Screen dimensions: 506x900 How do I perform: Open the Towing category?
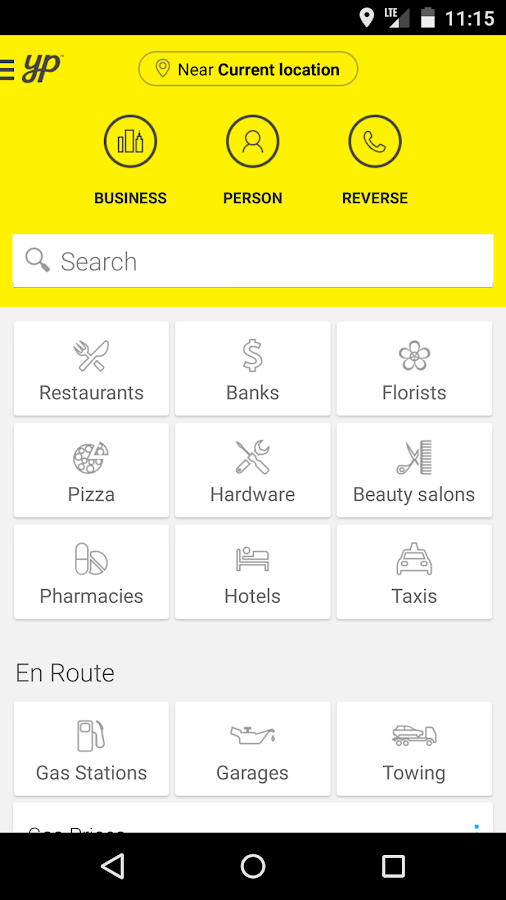(414, 748)
